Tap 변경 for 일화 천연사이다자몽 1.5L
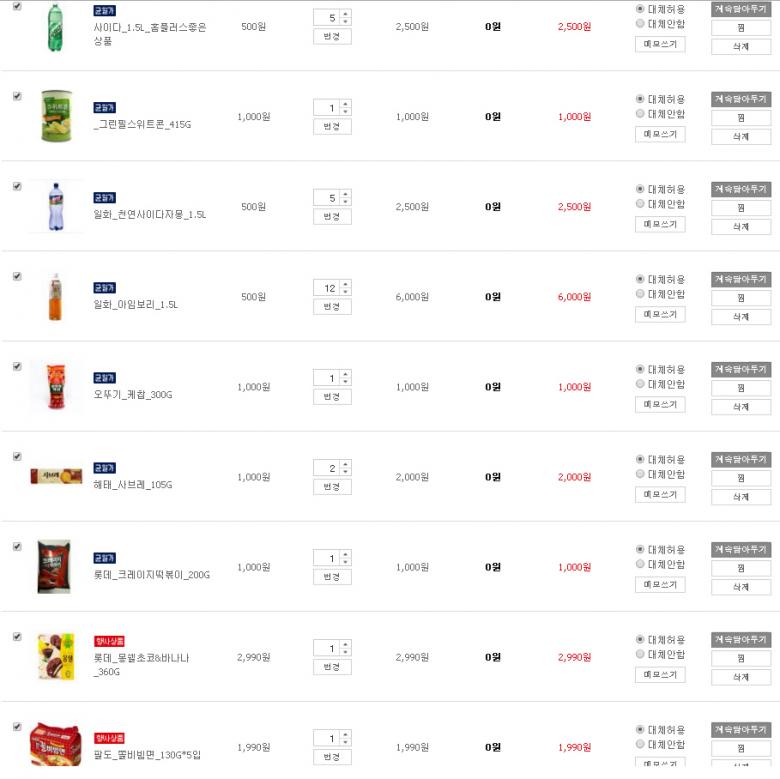 [332, 217]
